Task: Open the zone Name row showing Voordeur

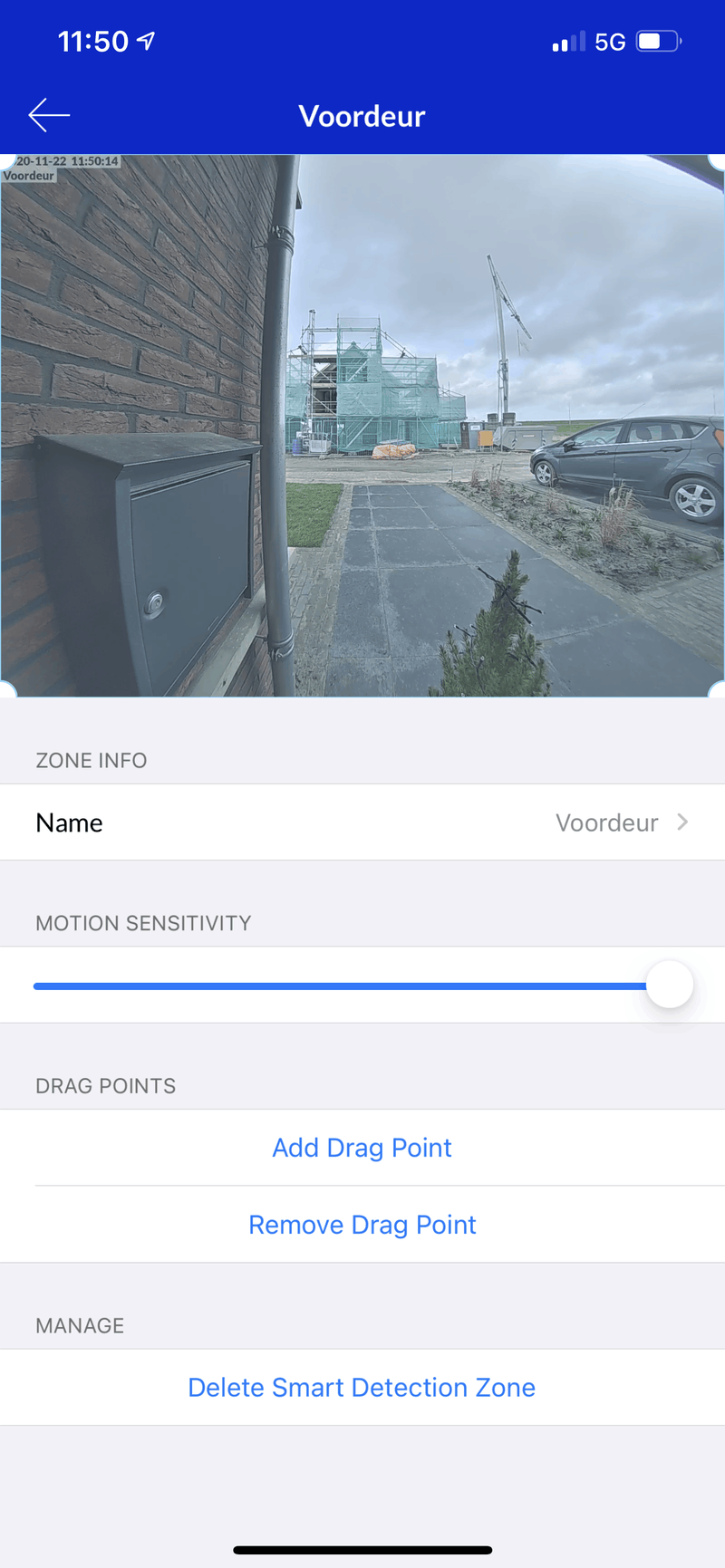Action: [362, 822]
